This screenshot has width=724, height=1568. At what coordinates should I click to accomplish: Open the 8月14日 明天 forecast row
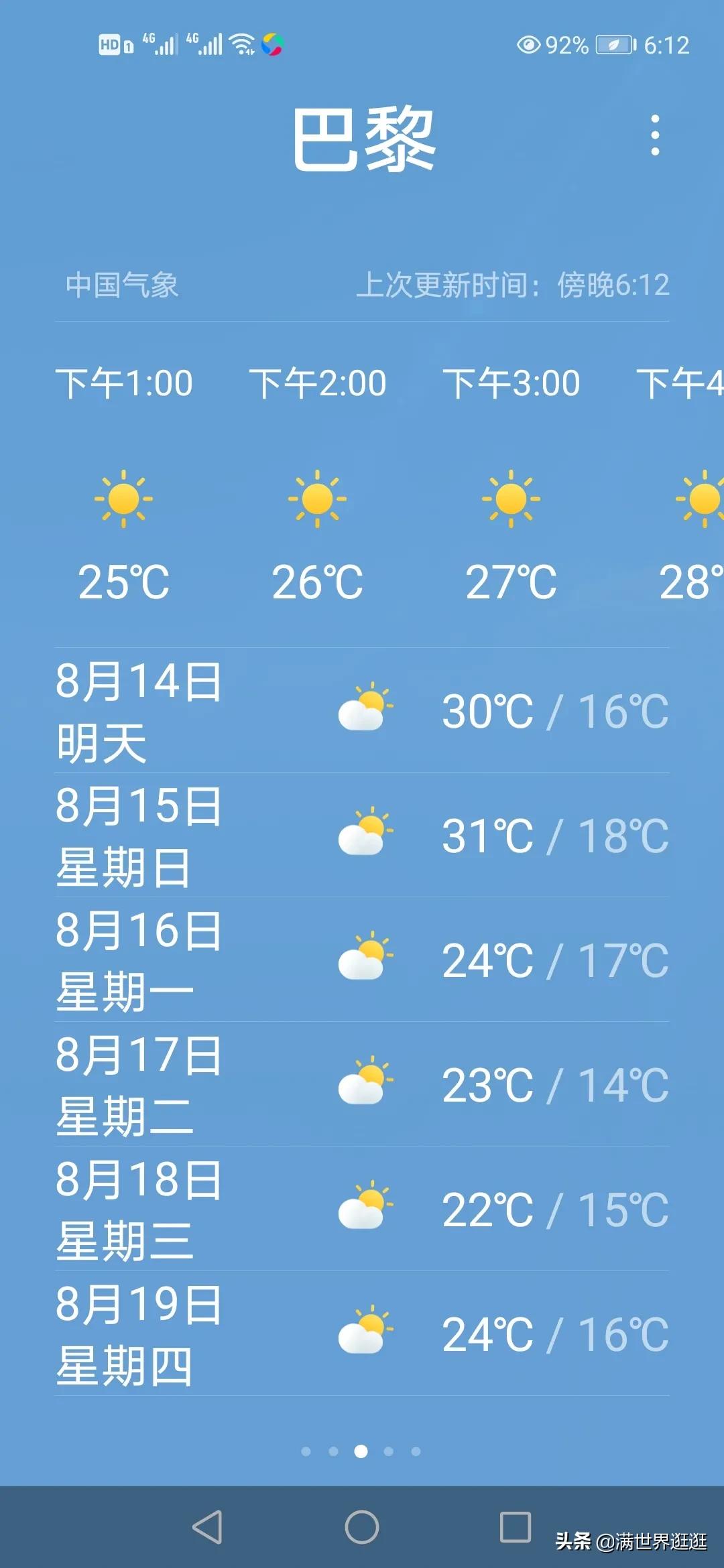pos(362,710)
